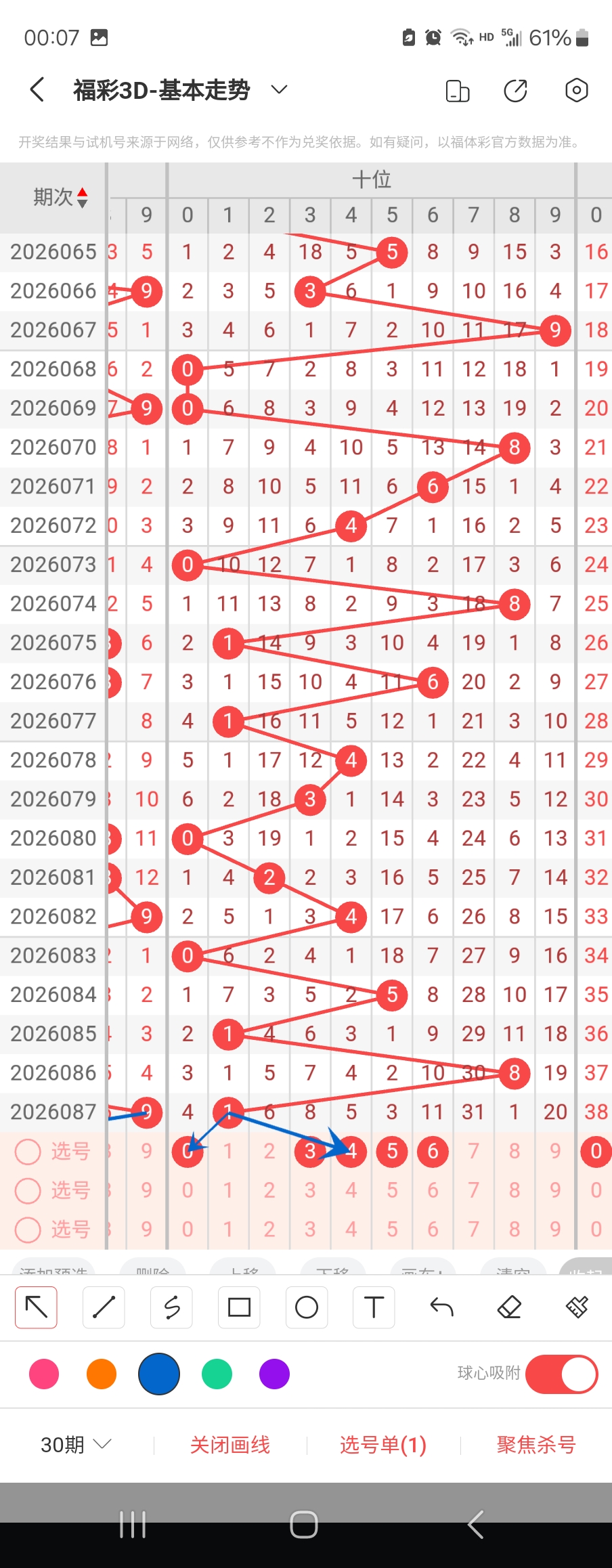The width and height of the screenshot is (612, 1568).
Task: Choose the freehand curve tool
Action: click(x=171, y=1307)
